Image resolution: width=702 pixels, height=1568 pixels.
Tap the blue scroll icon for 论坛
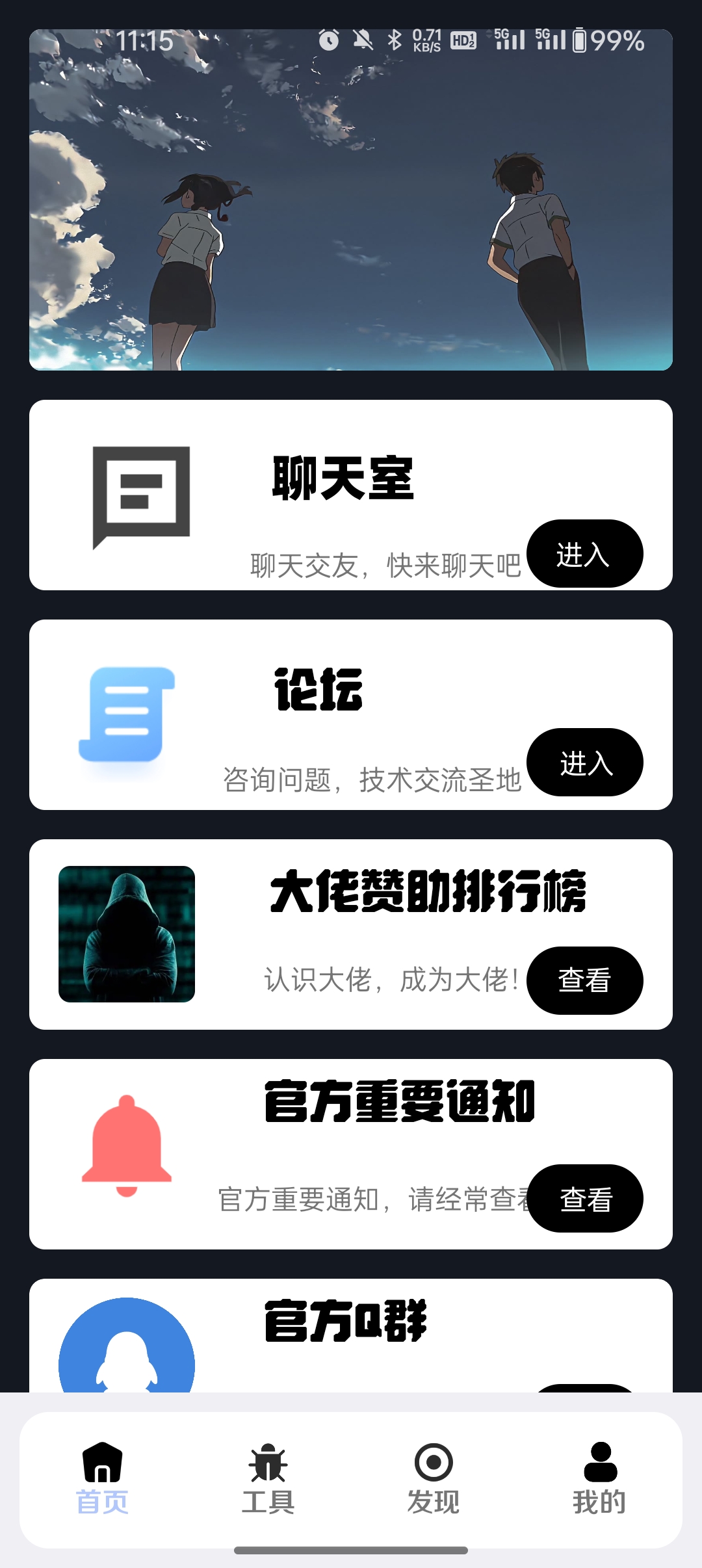(125, 714)
